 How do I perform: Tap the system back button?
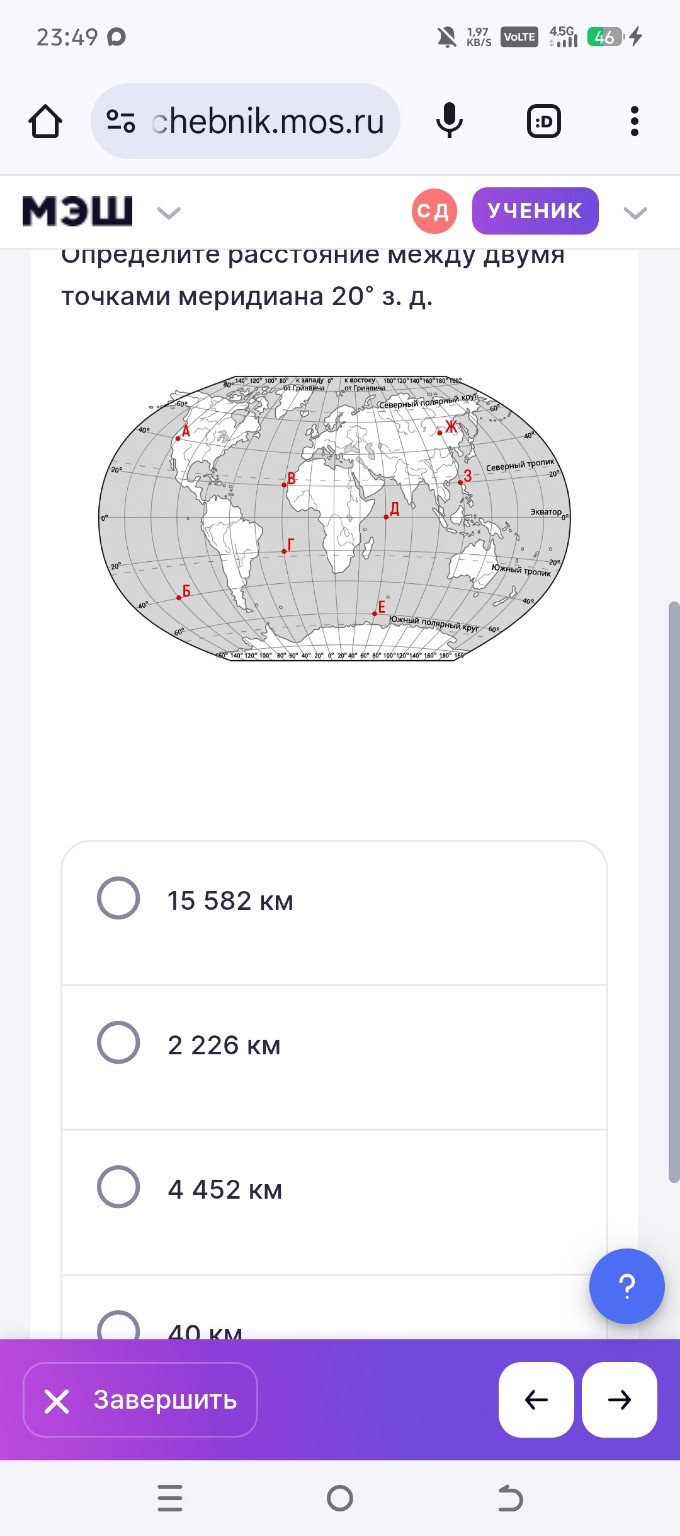point(510,1498)
